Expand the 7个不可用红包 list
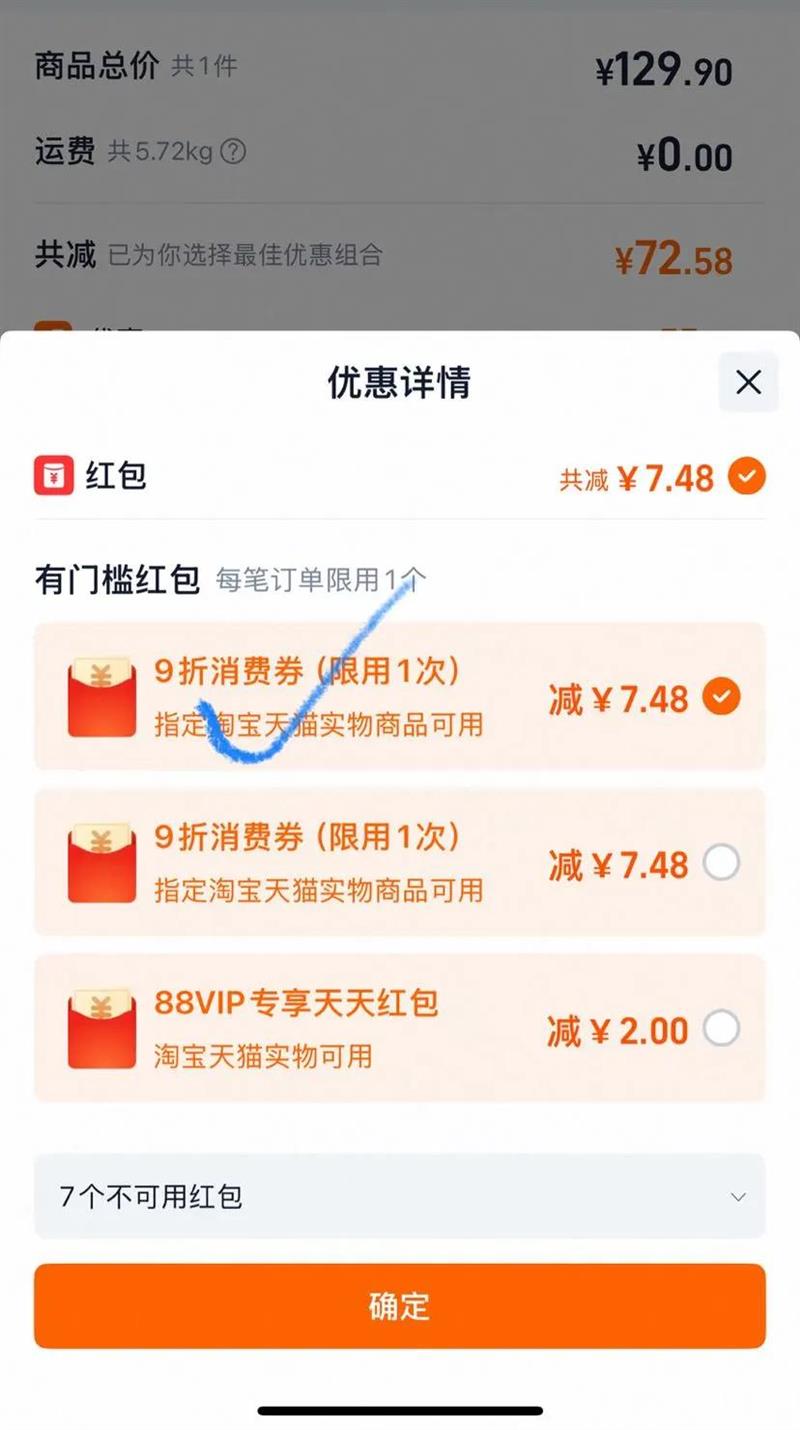Screen dimensions: 800x1430 click(x=400, y=1196)
